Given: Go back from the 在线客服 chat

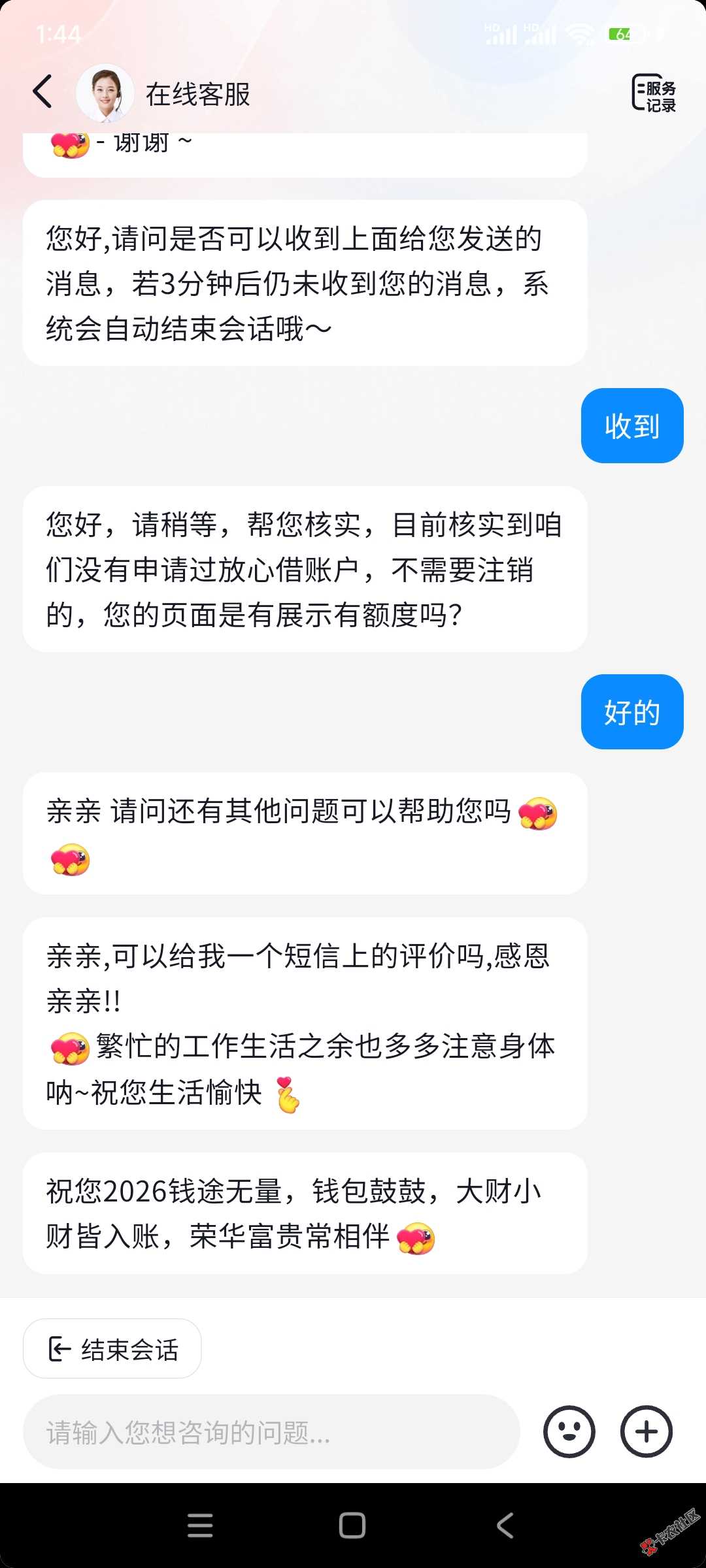Looking at the screenshot, I should [x=42, y=92].
